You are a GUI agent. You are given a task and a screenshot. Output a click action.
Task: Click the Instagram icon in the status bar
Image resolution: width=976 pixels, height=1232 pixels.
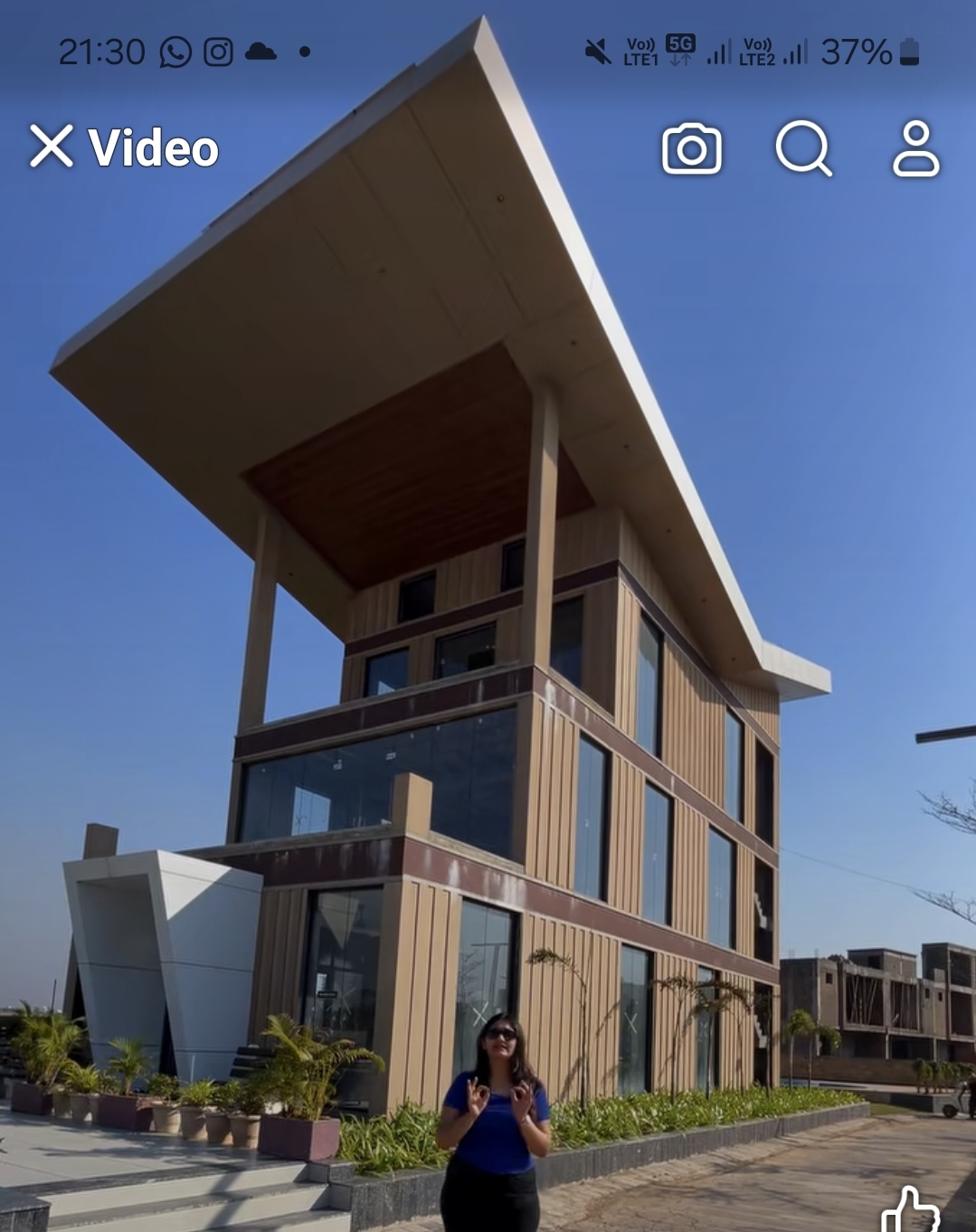pyautogui.click(x=218, y=52)
